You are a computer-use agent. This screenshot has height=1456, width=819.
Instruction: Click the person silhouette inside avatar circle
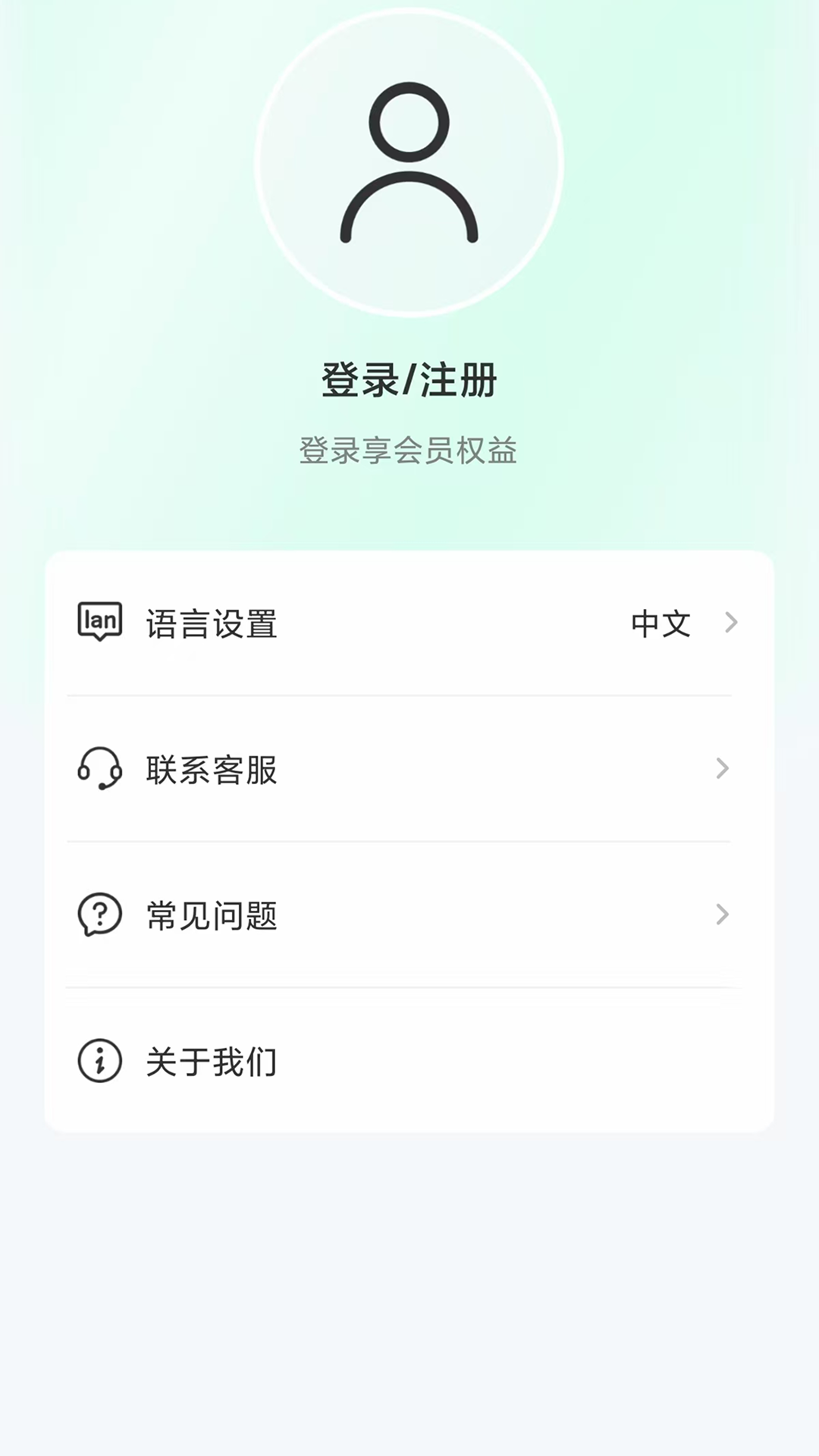click(409, 163)
